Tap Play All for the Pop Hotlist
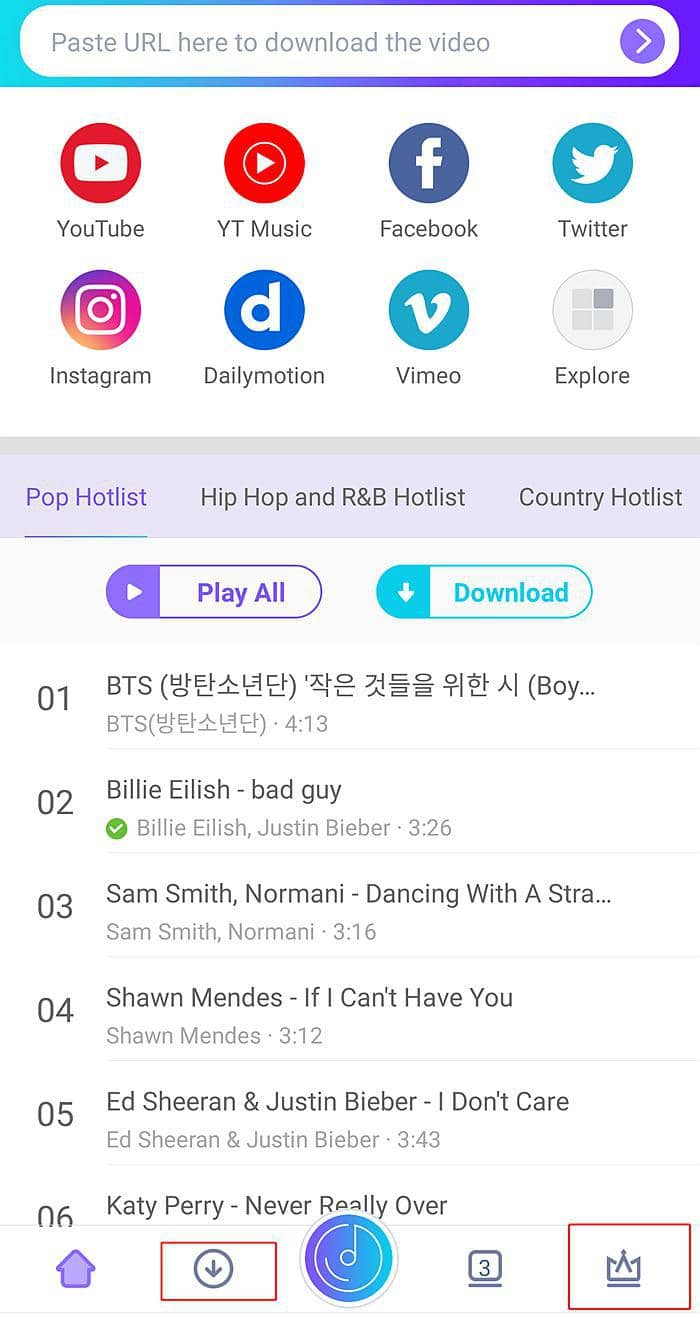700x1319 pixels. click(214, 592)
